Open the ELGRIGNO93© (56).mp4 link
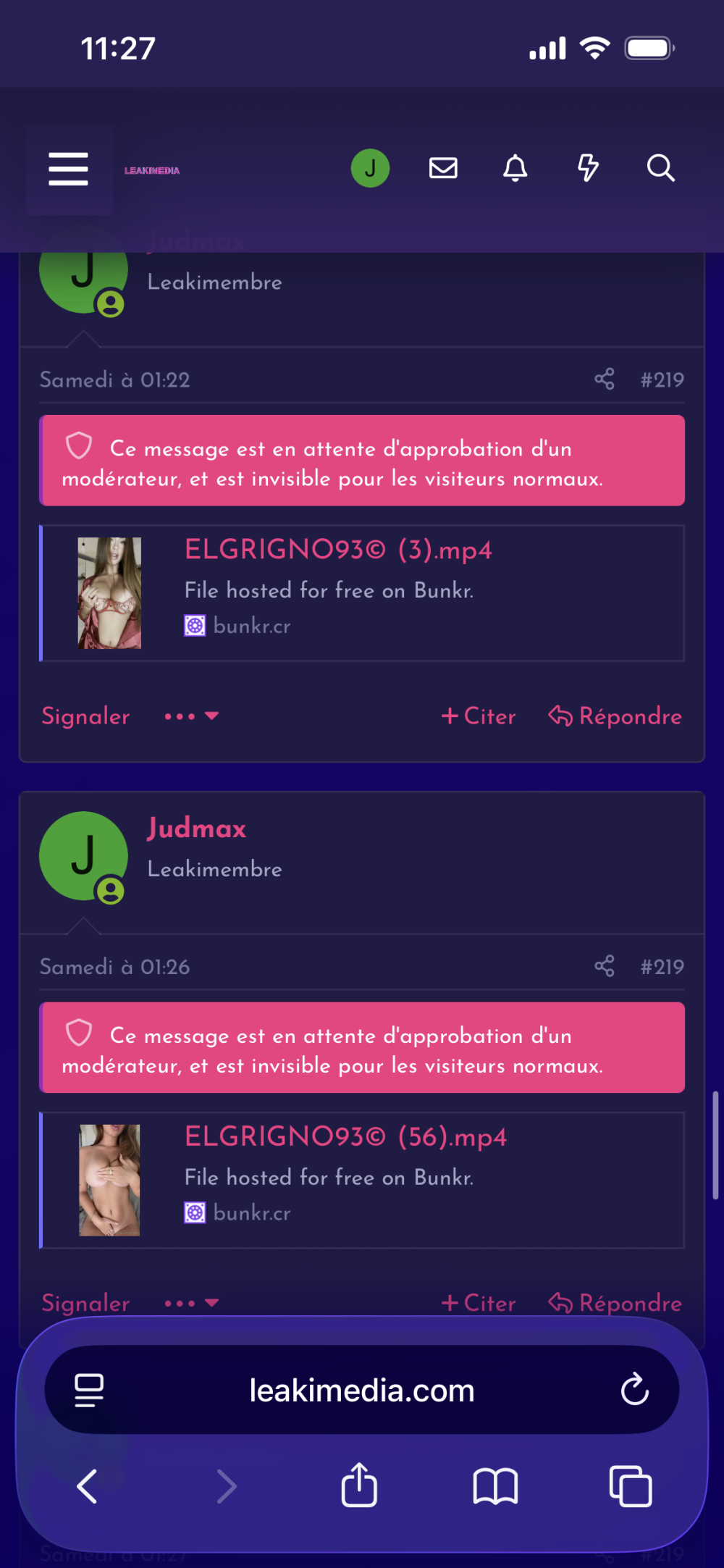Viewport: 724px width, 1568px height. [x=345, y=1137]
